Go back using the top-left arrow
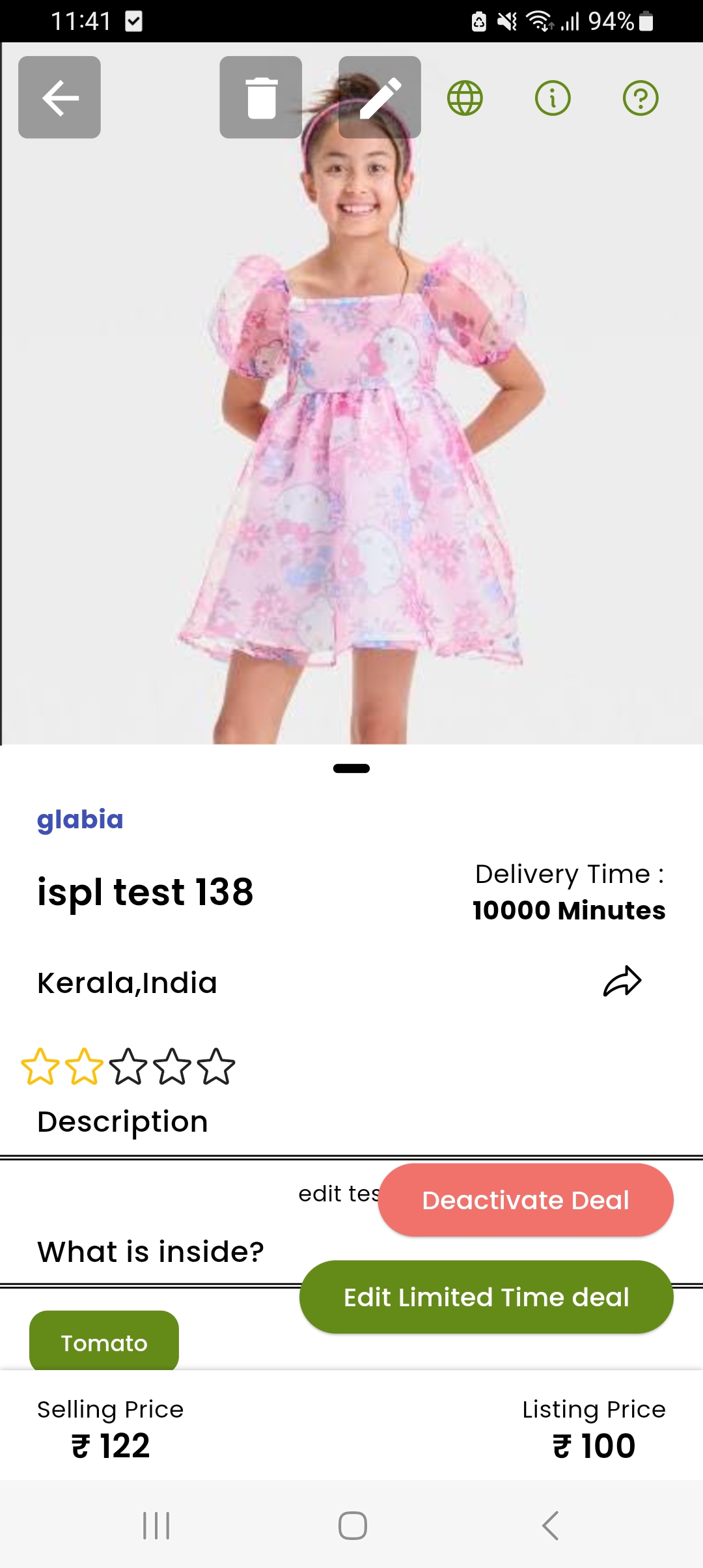Image resolution: width=703 pixels, height=1568 pixels. click(x=59, y=98)
